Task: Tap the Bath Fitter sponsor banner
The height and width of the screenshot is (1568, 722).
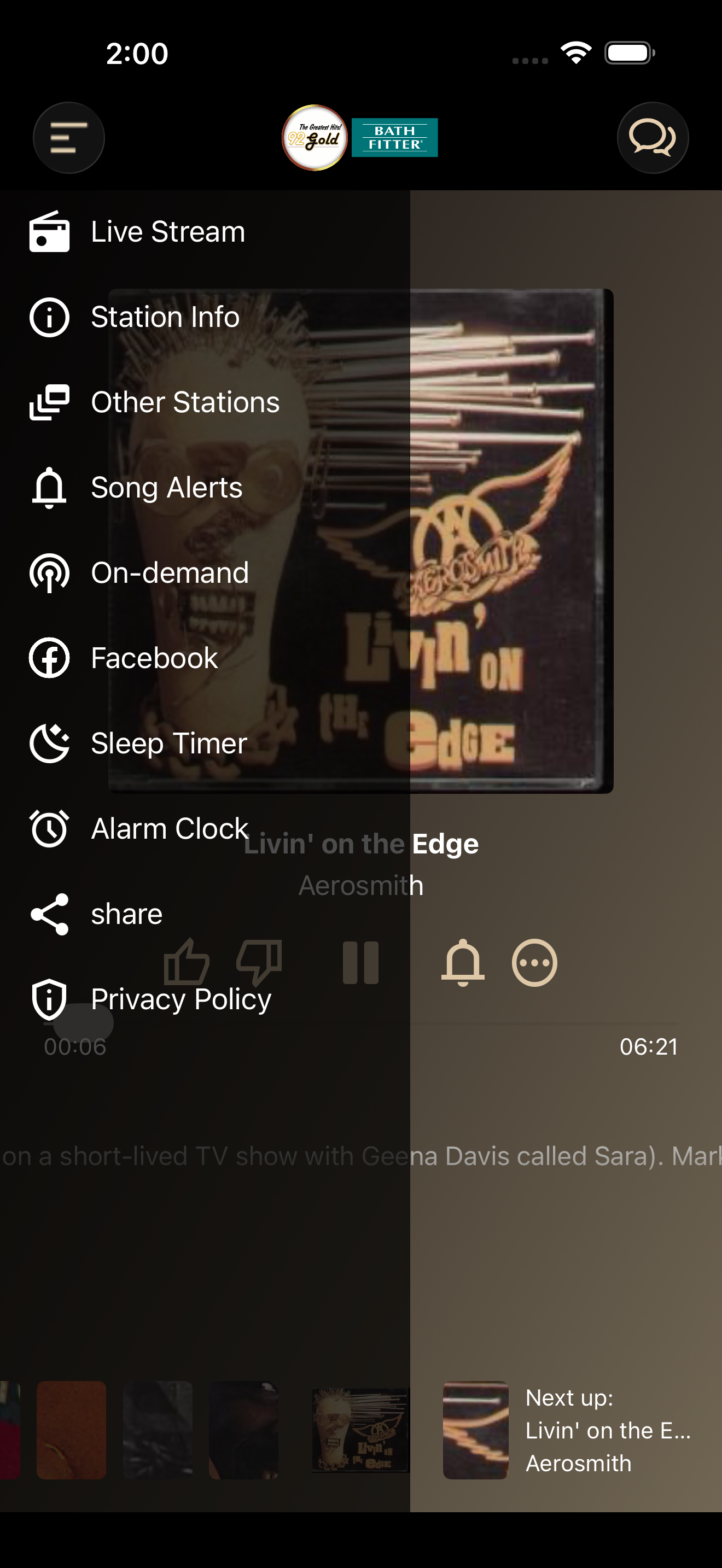Action: [x=394, y=138]
